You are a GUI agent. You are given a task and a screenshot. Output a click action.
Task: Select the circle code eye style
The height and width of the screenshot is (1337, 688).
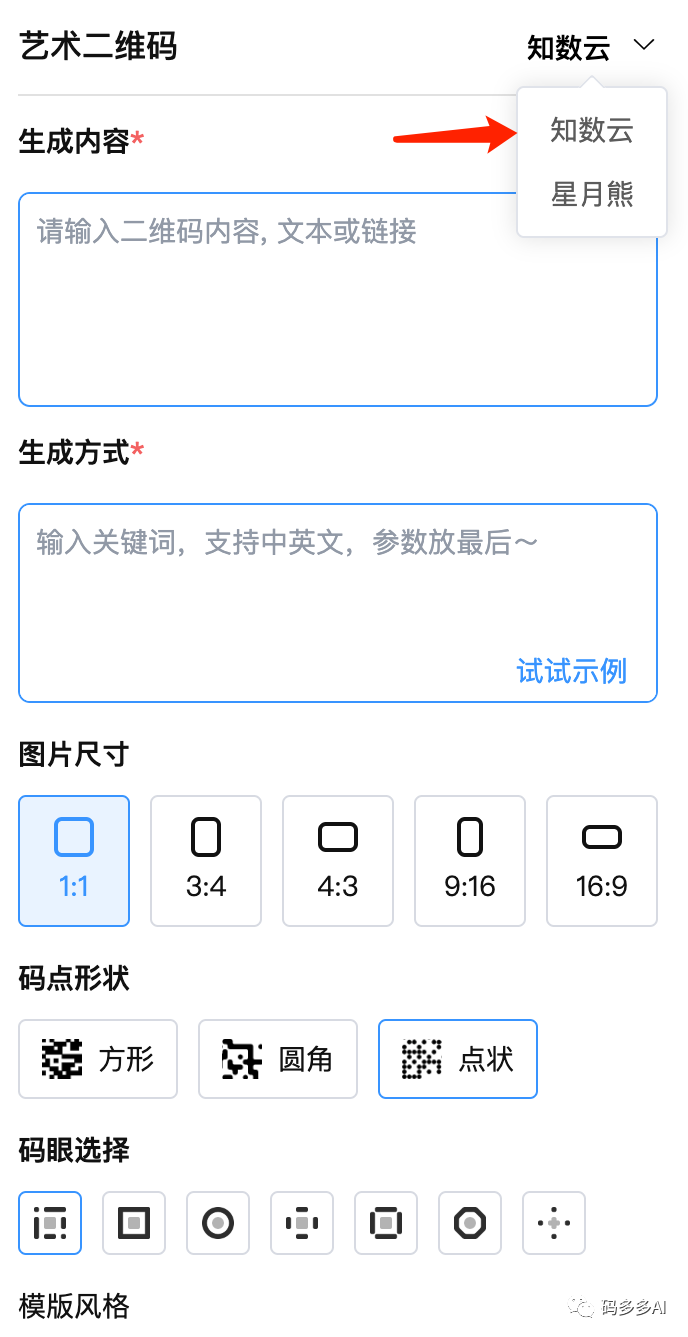click(218, 1222)
